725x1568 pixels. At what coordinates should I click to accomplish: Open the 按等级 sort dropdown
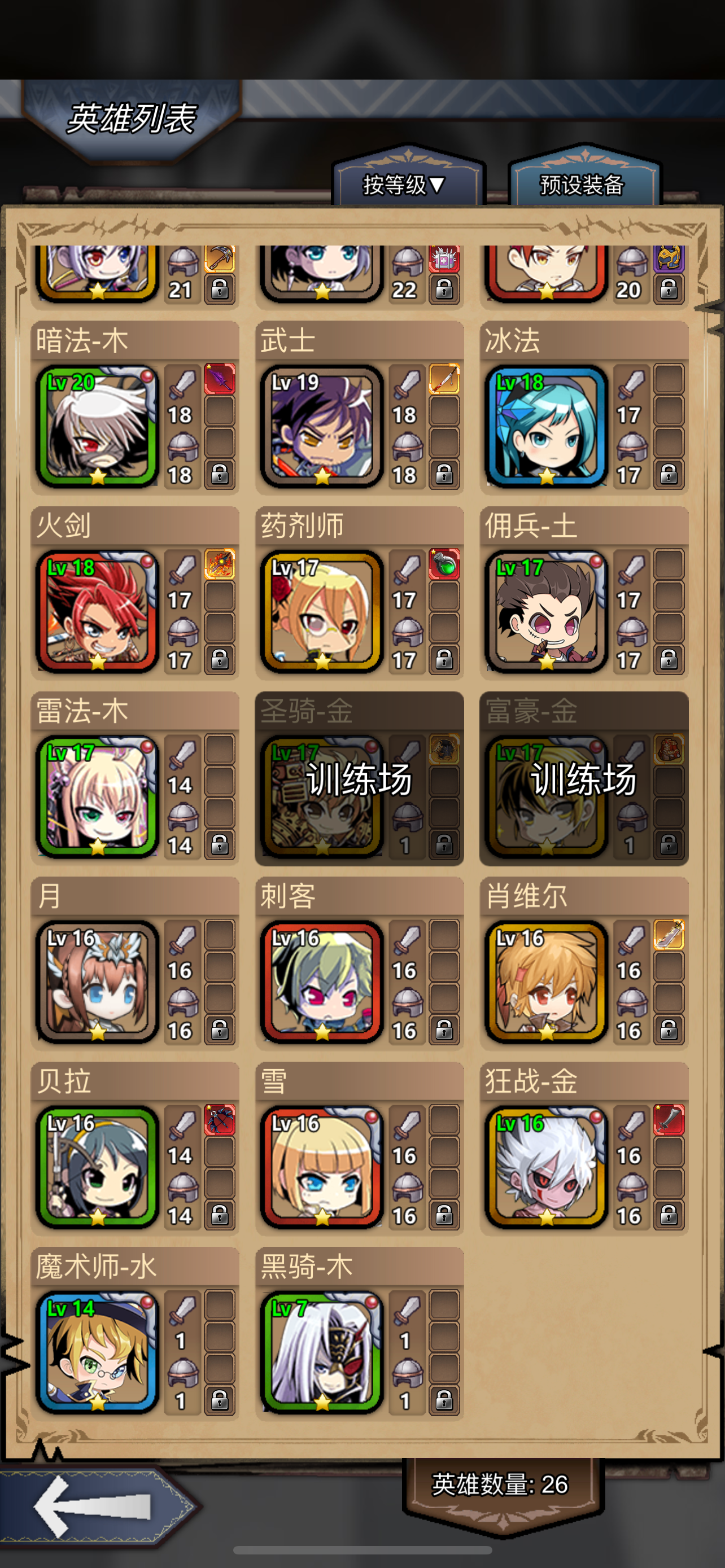[x=405, y=183]
